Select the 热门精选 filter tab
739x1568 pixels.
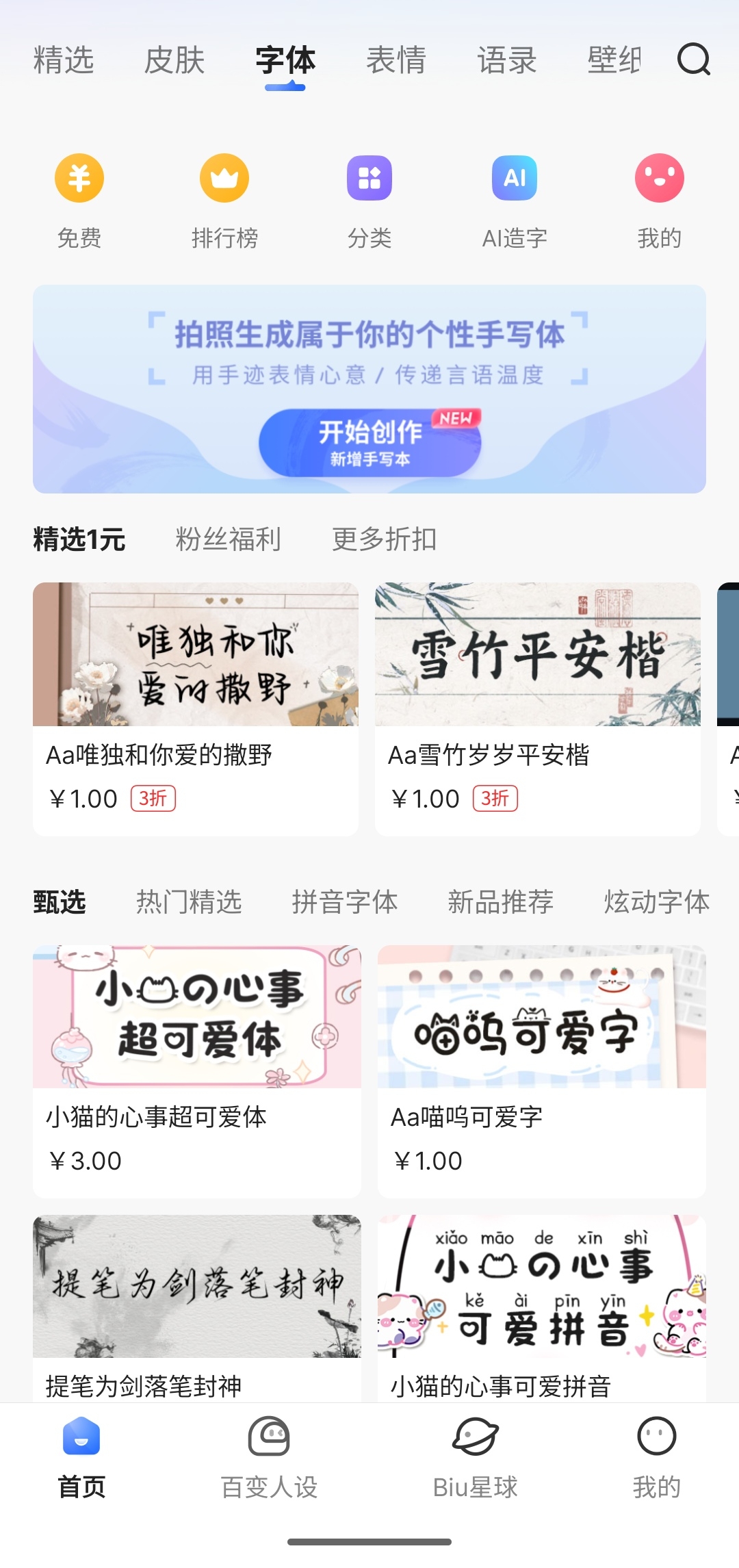(x=189, y=902)
